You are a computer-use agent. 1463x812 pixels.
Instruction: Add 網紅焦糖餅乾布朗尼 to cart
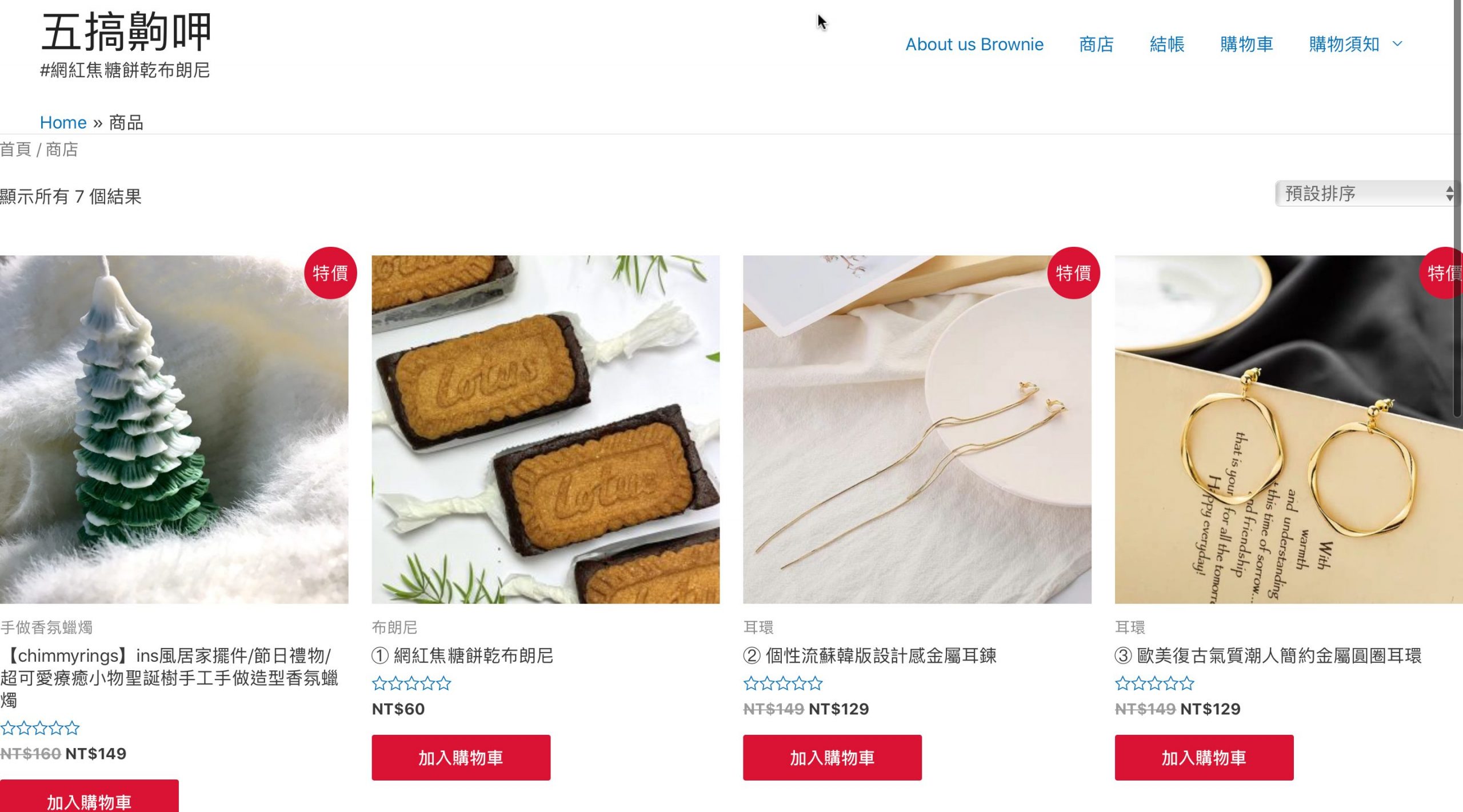(x=461, y=757)
